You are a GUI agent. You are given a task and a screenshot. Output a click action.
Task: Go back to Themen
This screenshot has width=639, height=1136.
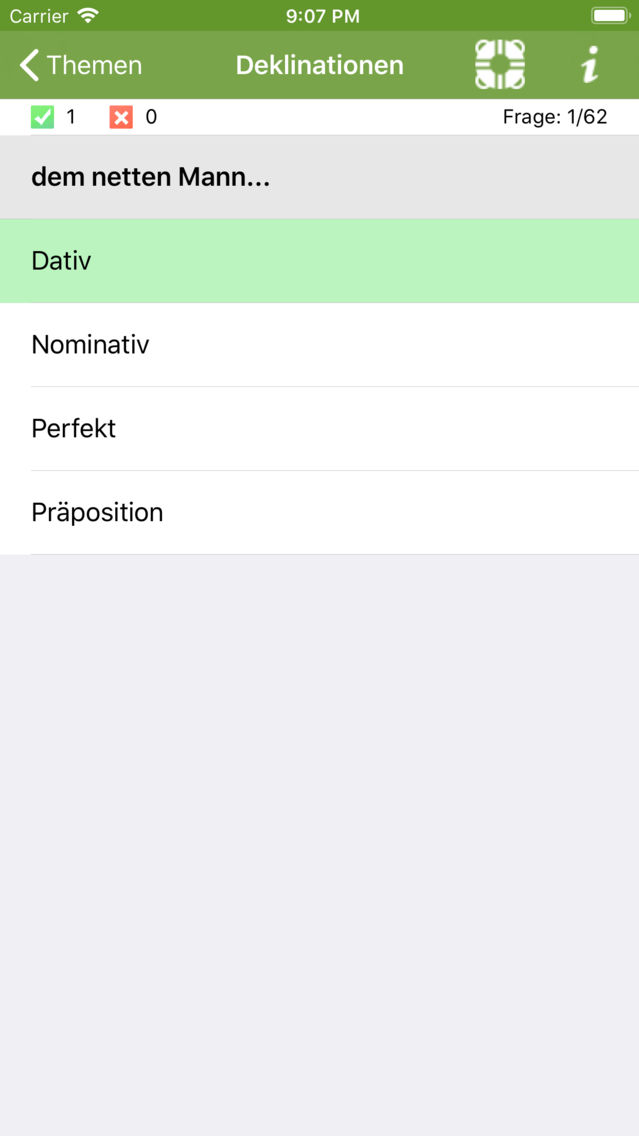[80, 65]
